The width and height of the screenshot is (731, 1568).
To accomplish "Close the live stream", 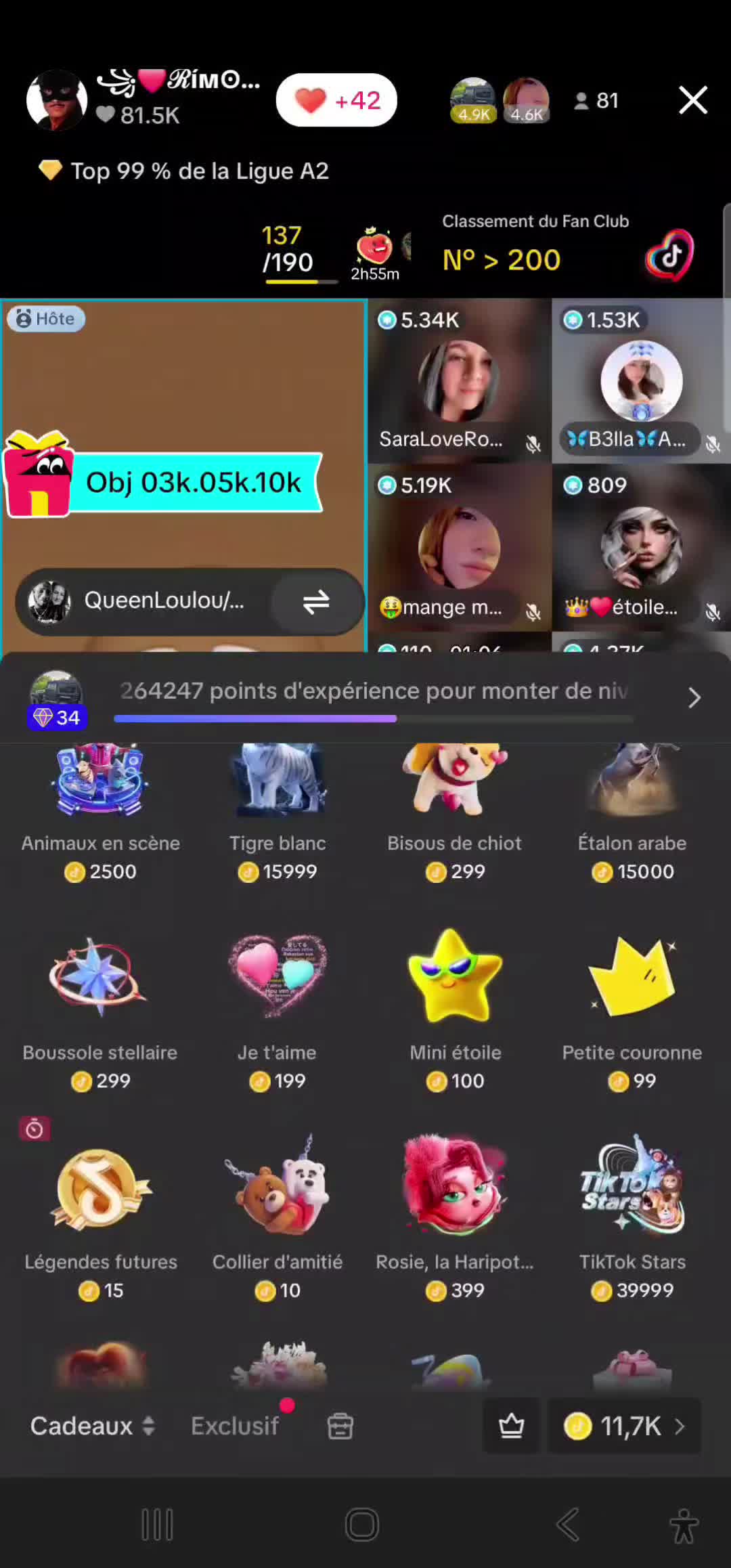I will [x=693, y=100].
